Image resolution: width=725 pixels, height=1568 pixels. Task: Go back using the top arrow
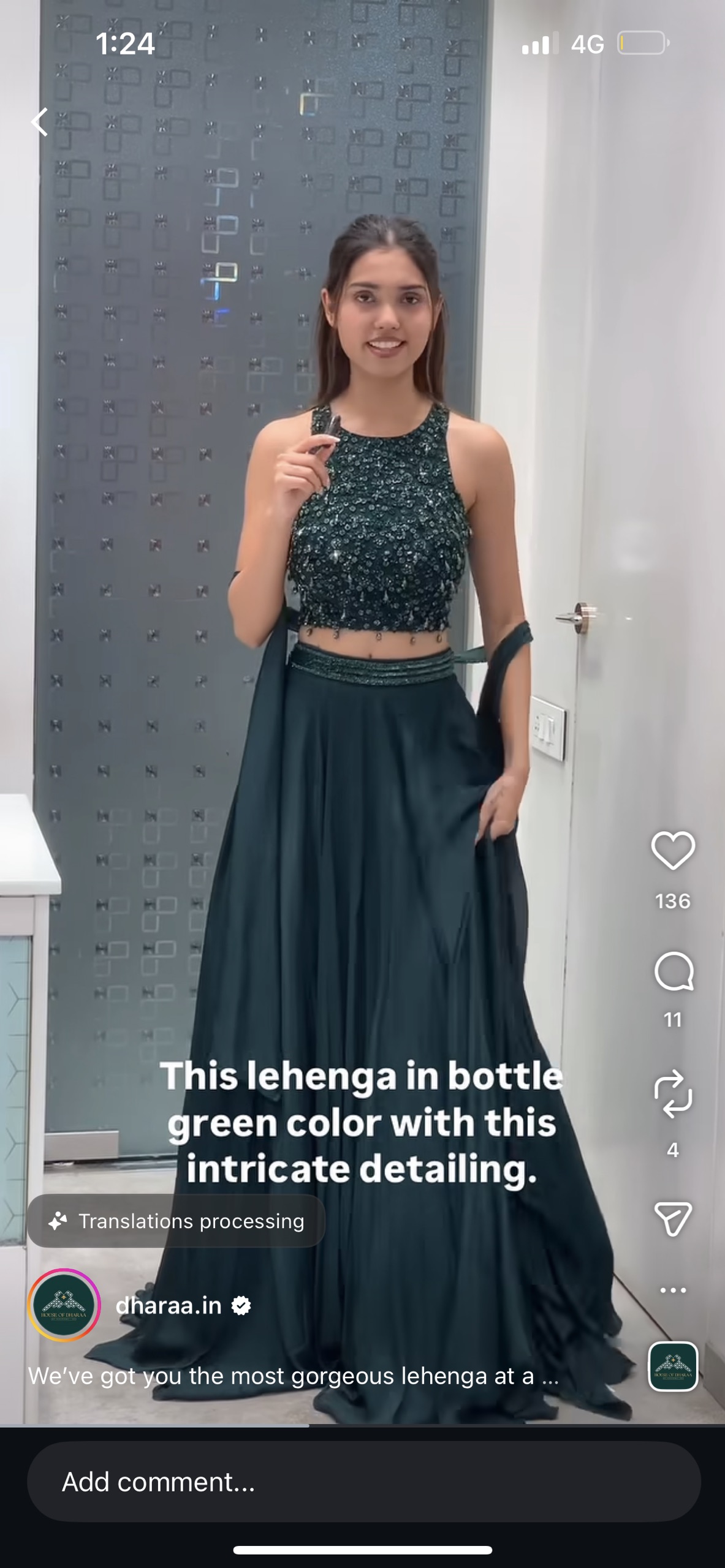40,122
